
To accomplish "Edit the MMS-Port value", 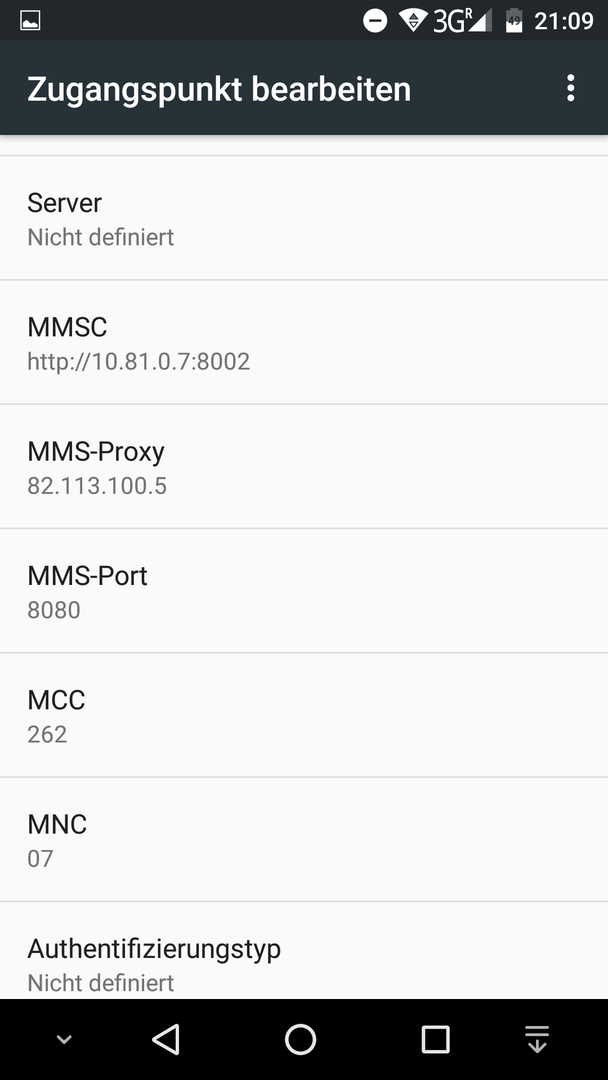I will click(304, 591).
